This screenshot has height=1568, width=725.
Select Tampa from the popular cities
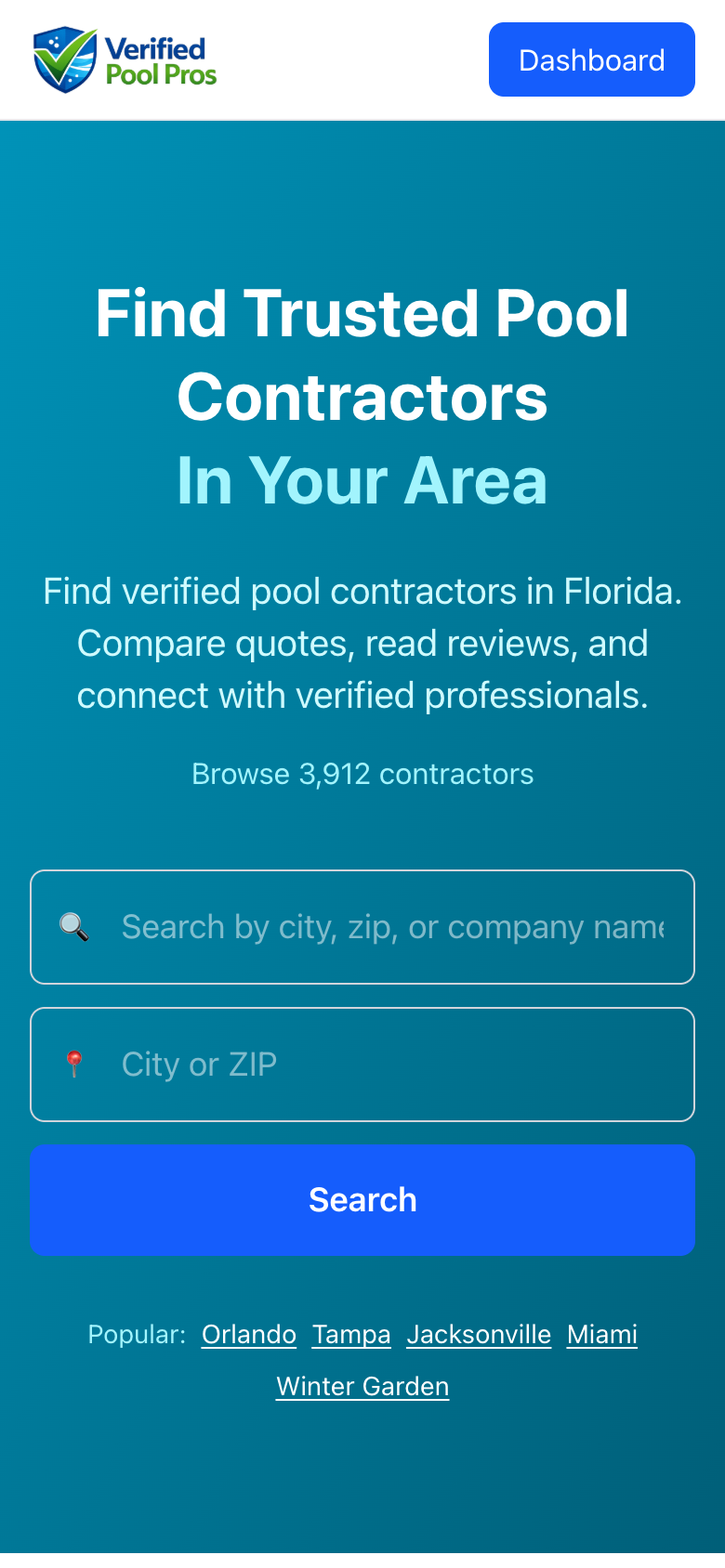(x=351, y=1334)
